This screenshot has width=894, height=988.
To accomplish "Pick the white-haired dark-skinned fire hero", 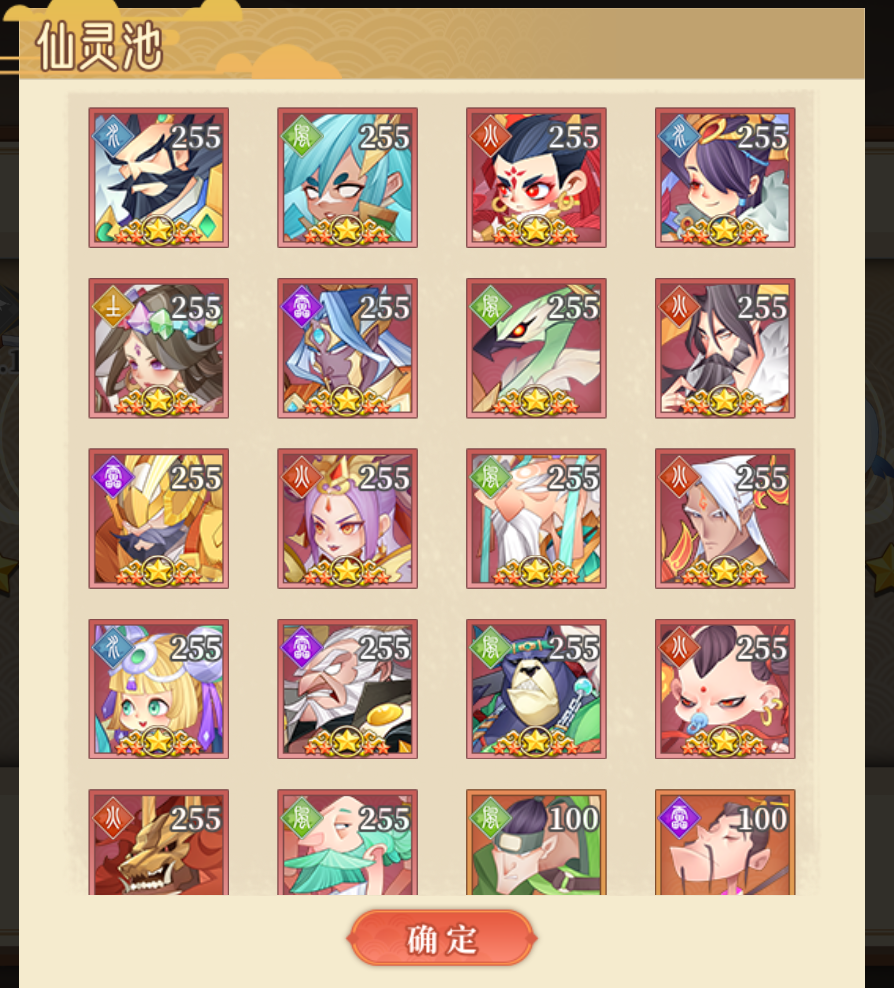I will (725, 518).
